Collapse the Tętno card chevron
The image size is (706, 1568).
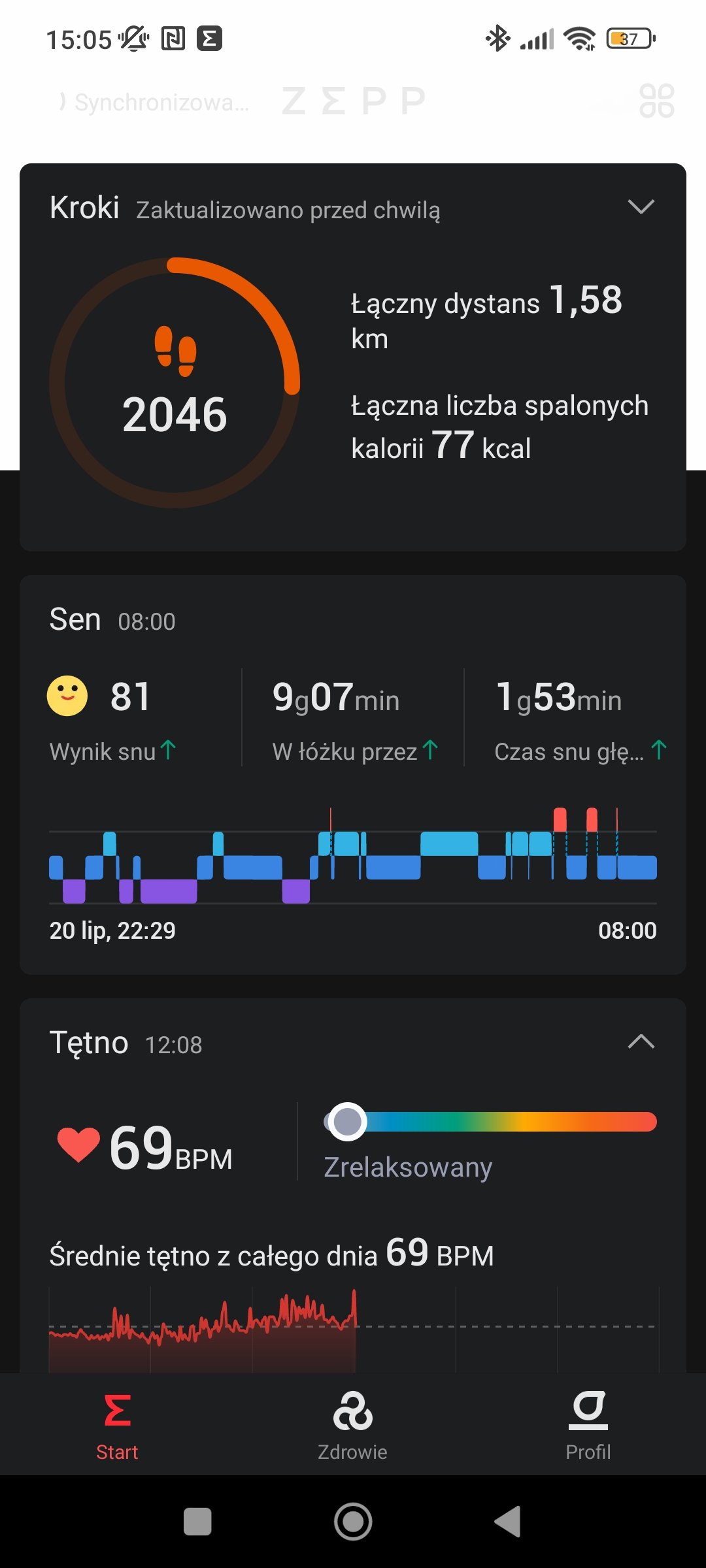[641, 1041]
